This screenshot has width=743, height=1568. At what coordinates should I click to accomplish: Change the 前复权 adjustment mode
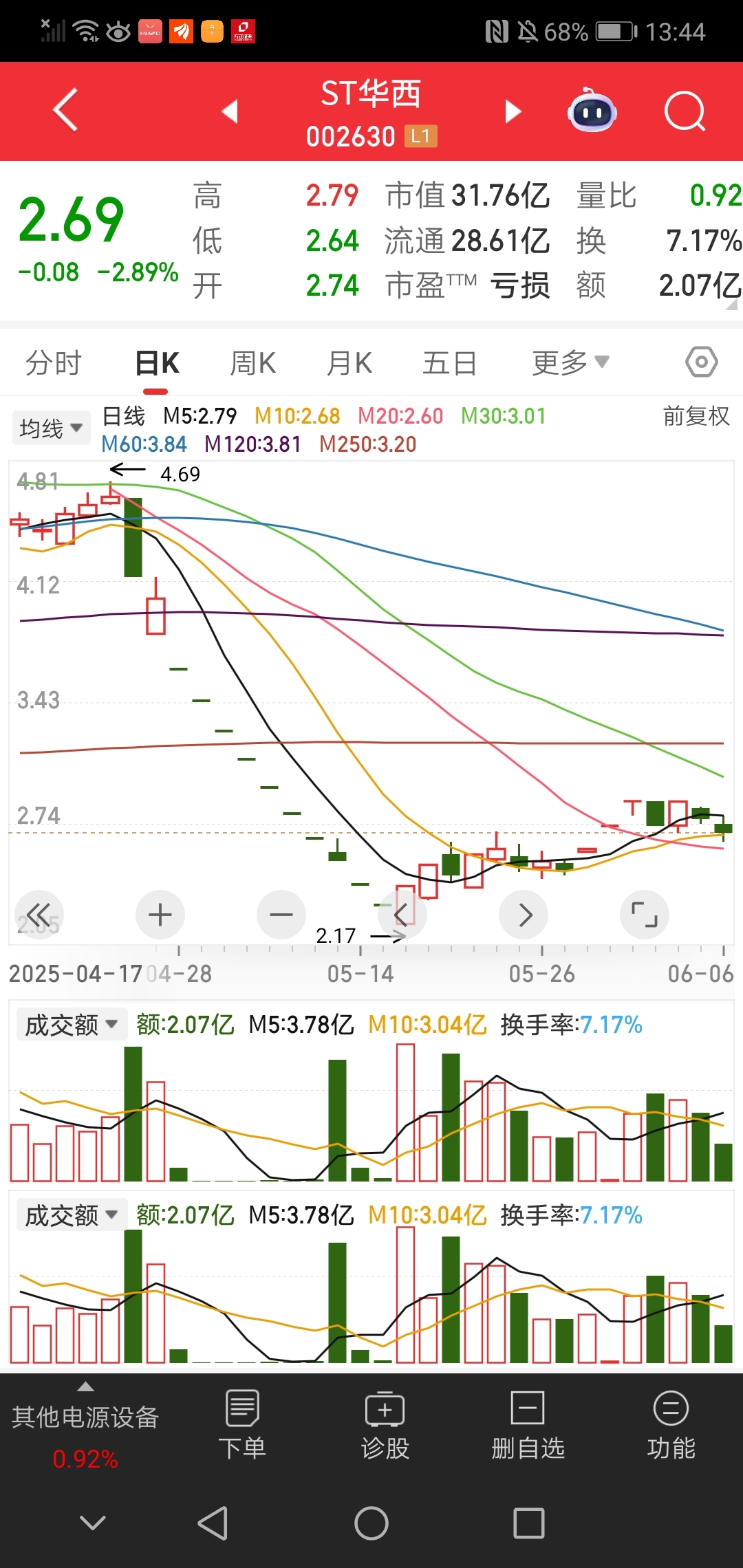pos(696,416)
